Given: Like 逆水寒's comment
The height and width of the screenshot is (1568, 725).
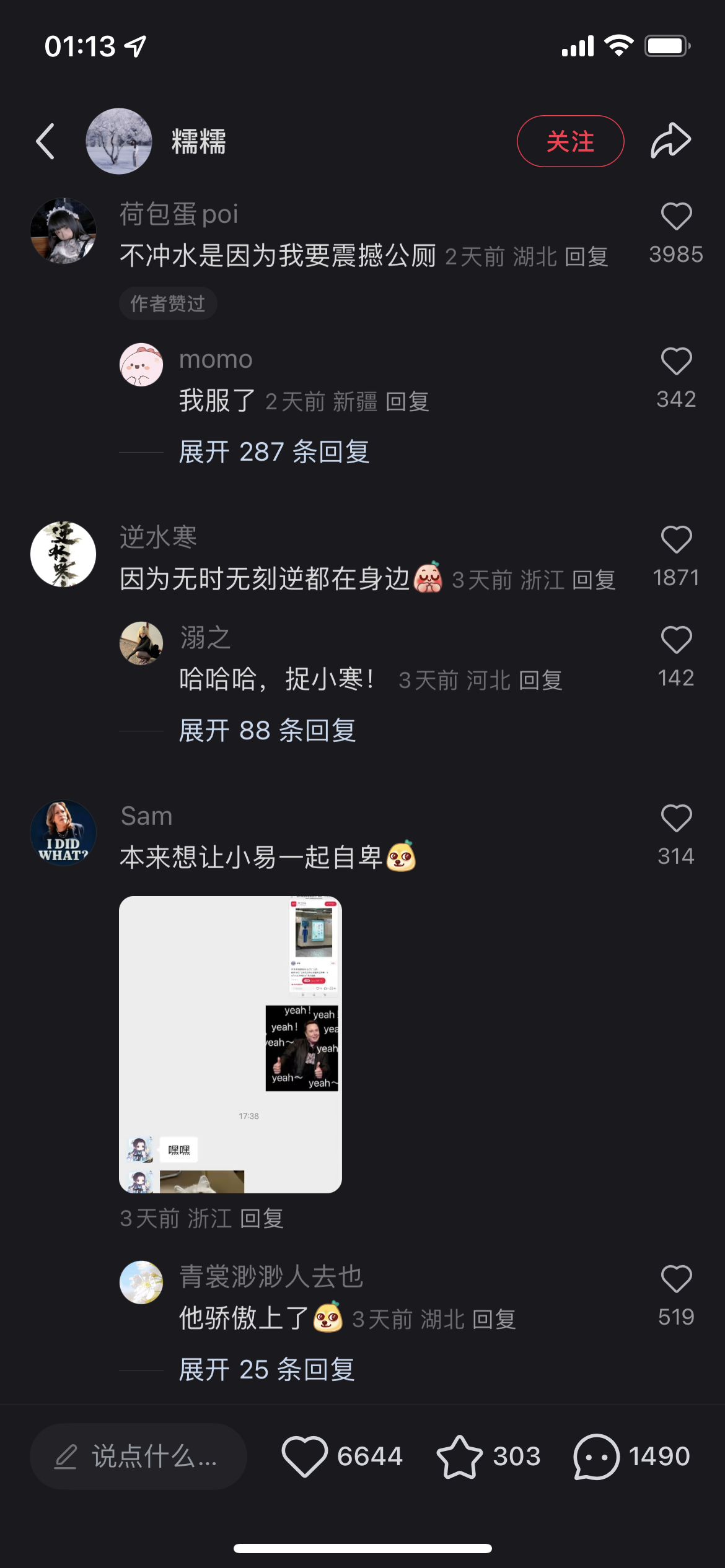Looking at the screenshot, I should click(x=676, y=539).
